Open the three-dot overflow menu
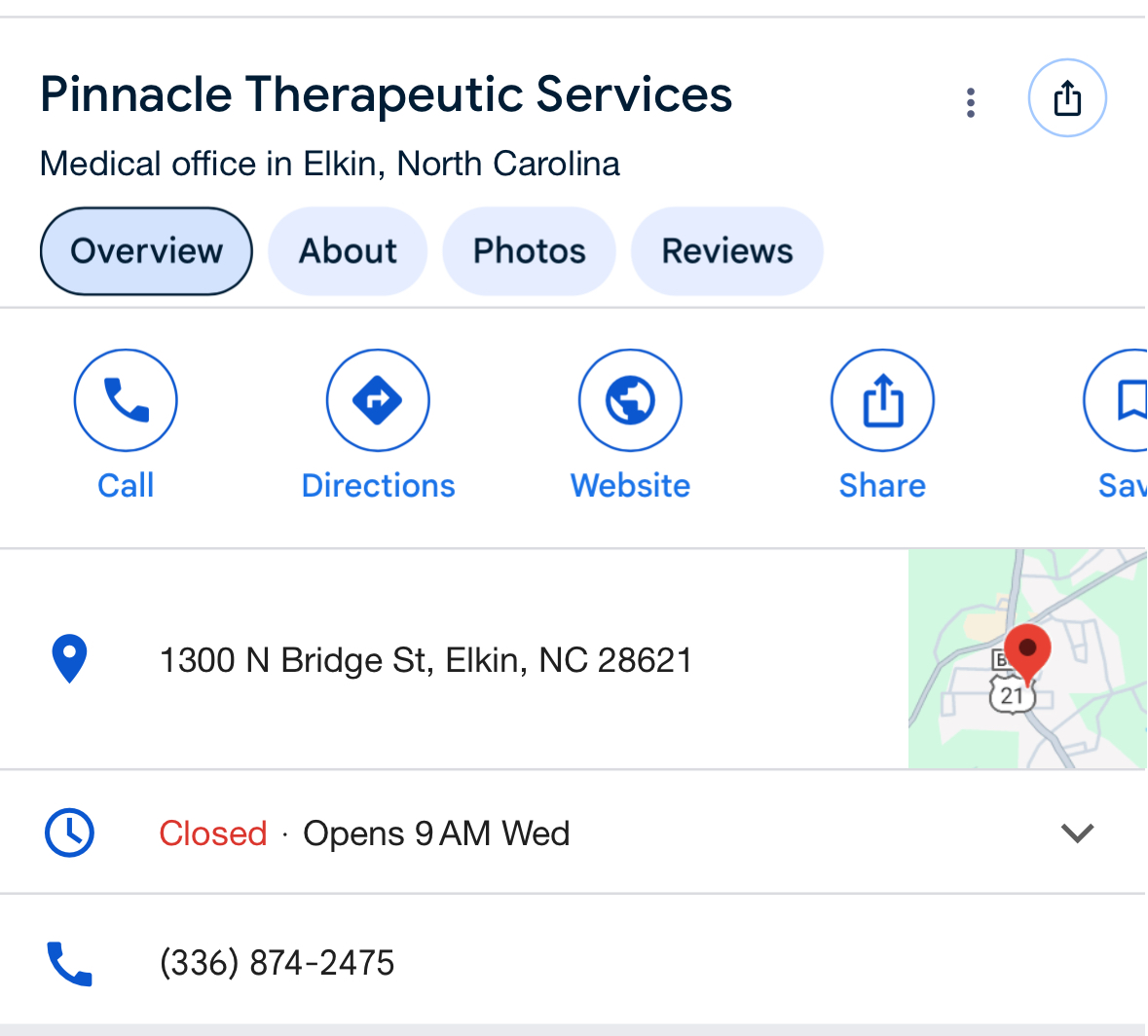 (970, 102)
